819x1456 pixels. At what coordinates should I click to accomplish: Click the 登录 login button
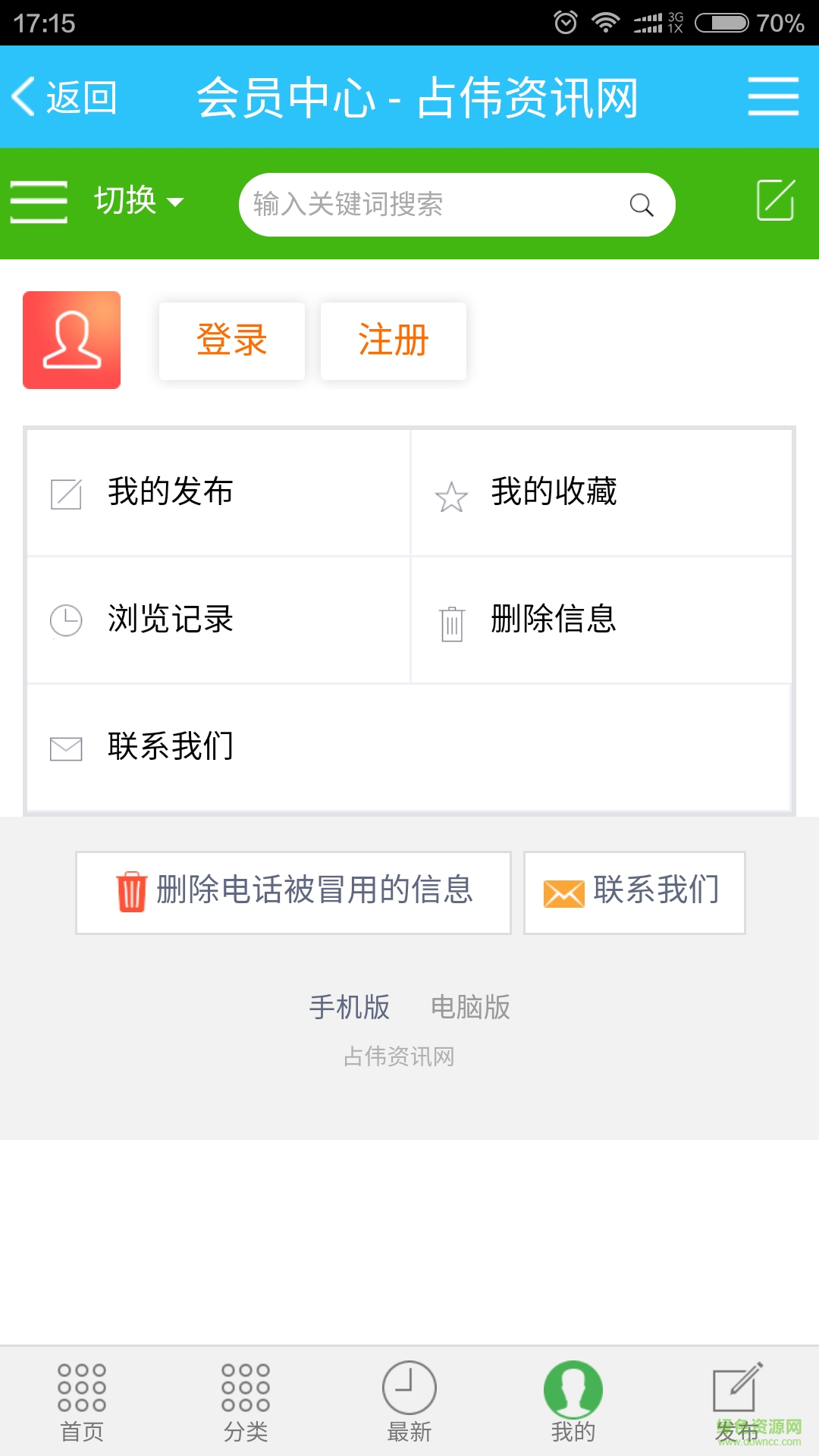(231, 340)
